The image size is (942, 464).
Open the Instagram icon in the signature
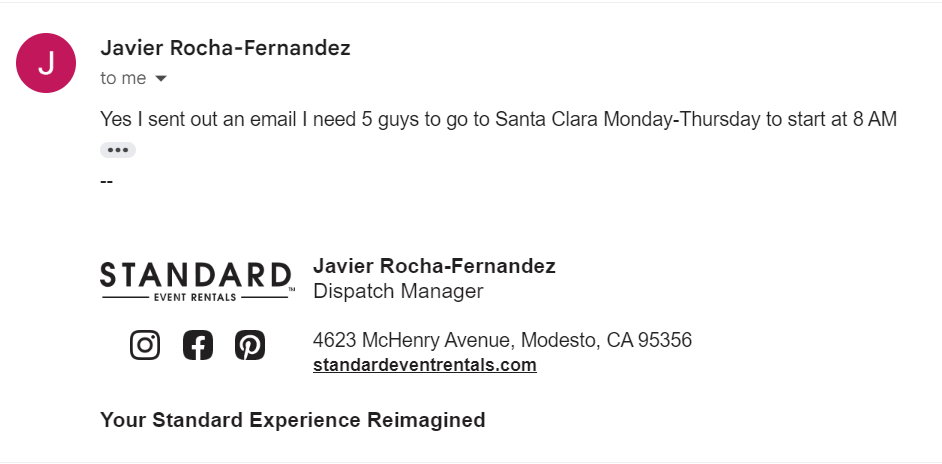click(145, 345)
